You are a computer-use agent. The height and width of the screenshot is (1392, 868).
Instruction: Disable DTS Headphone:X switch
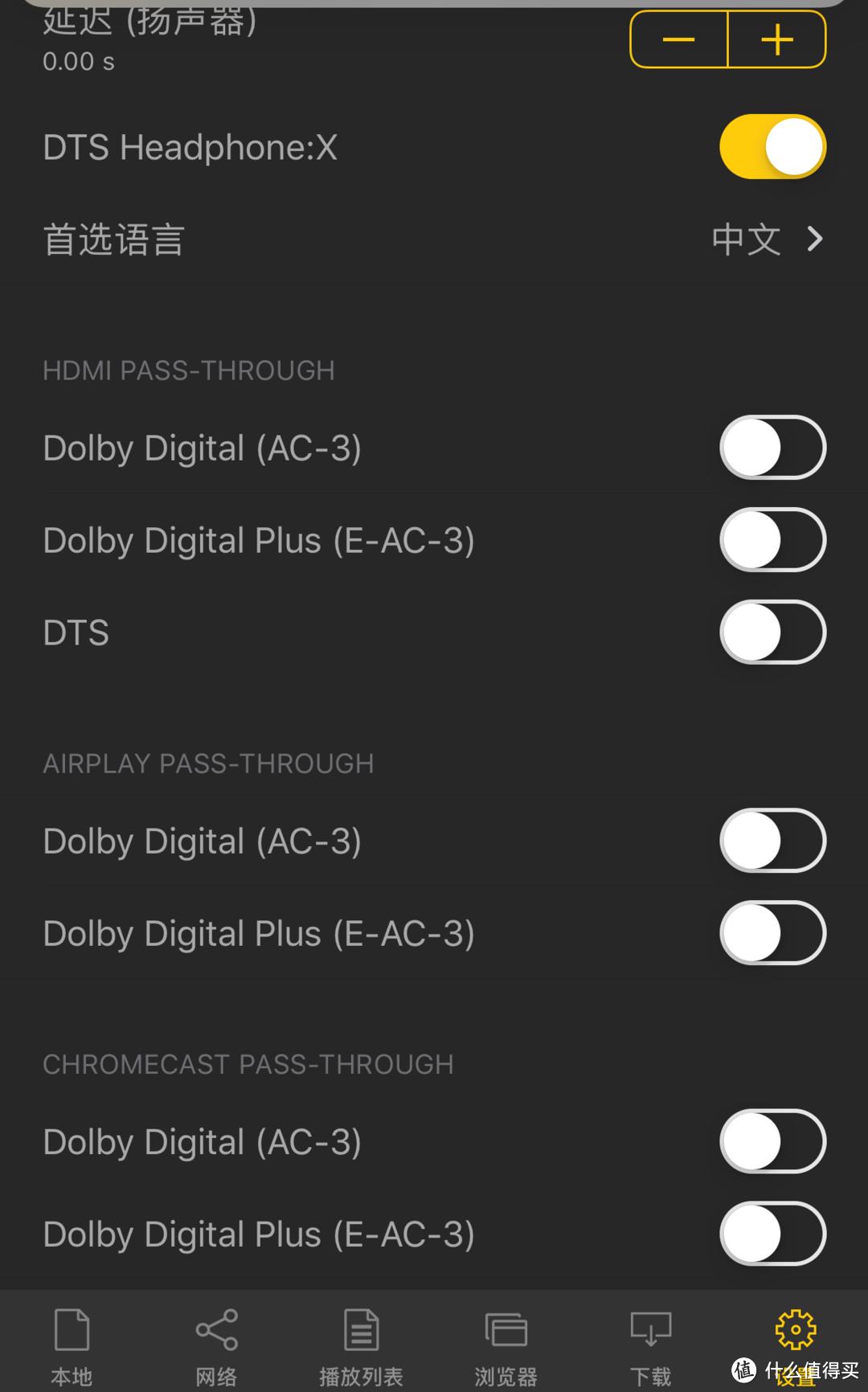[x=772, y=147]
